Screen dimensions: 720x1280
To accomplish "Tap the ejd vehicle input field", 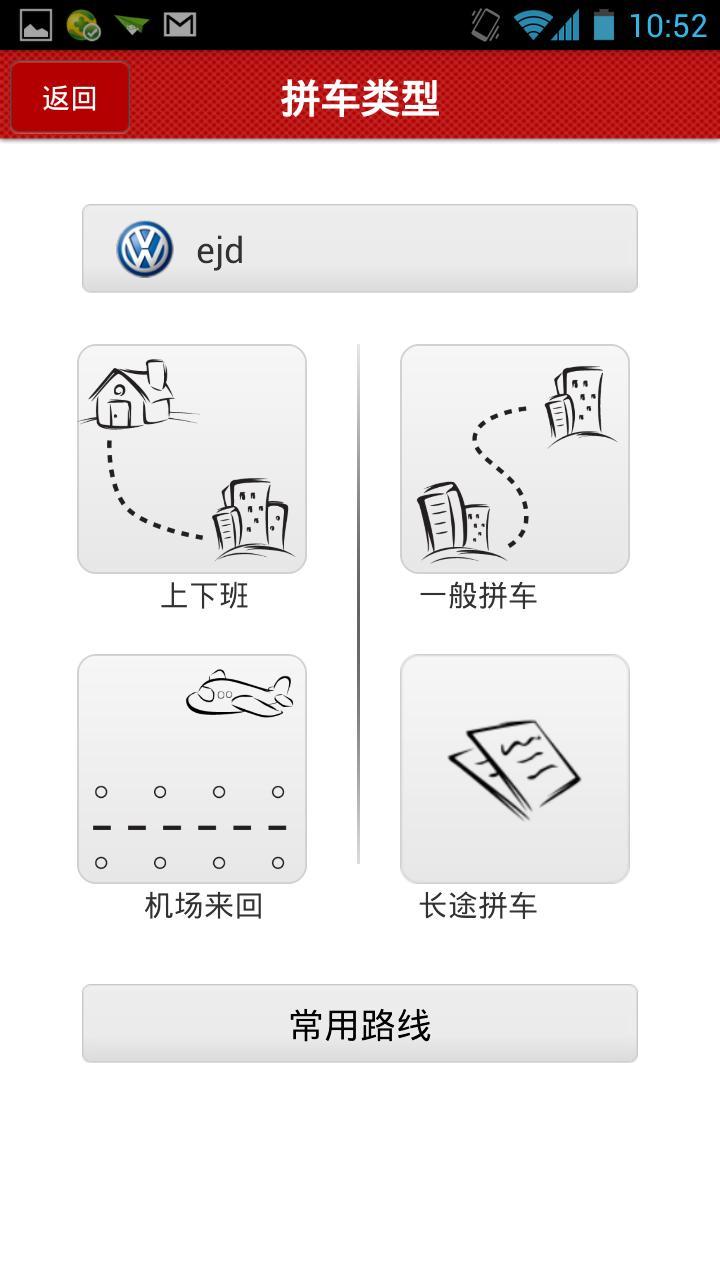I will pyautogui.click(x=359, y=248).
